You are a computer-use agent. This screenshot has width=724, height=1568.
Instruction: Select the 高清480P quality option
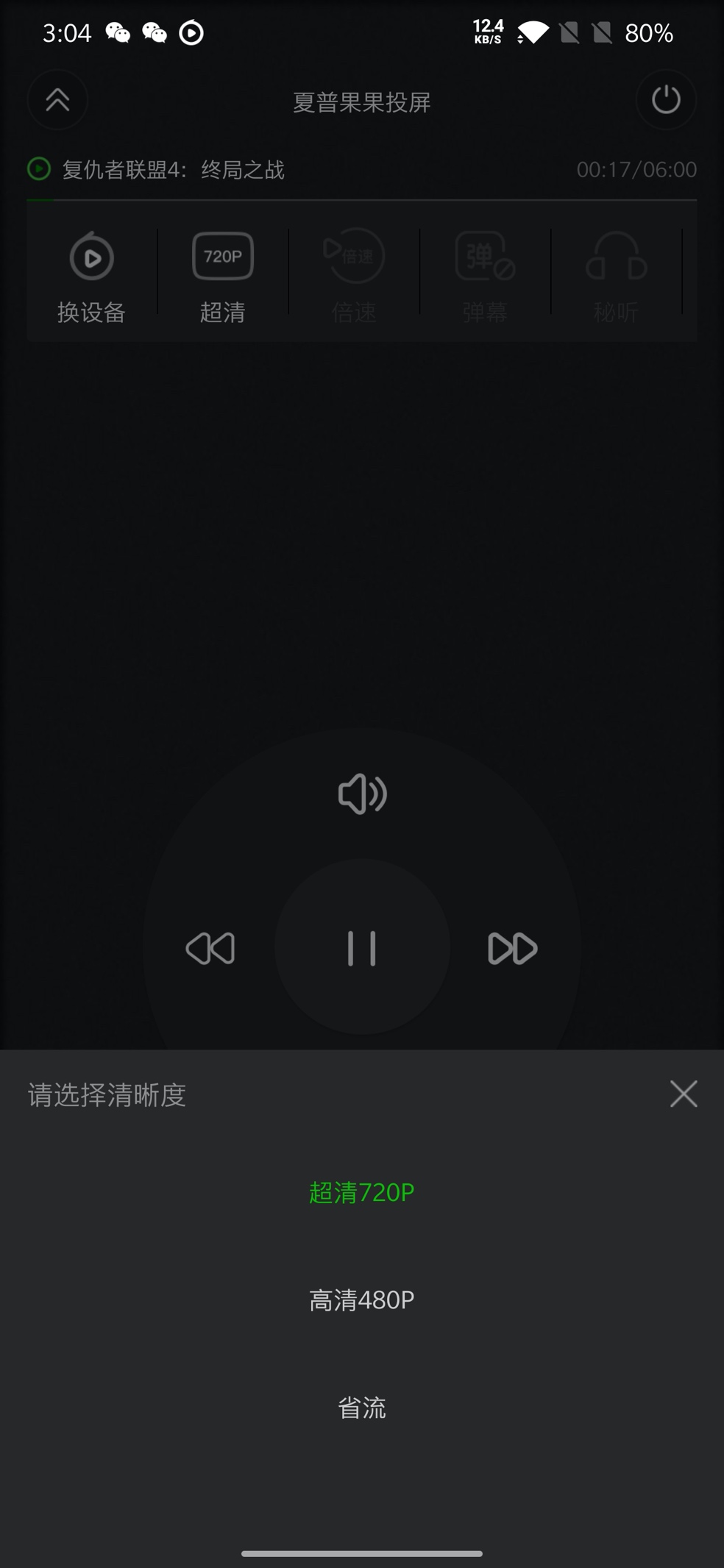coord(362,1300)
